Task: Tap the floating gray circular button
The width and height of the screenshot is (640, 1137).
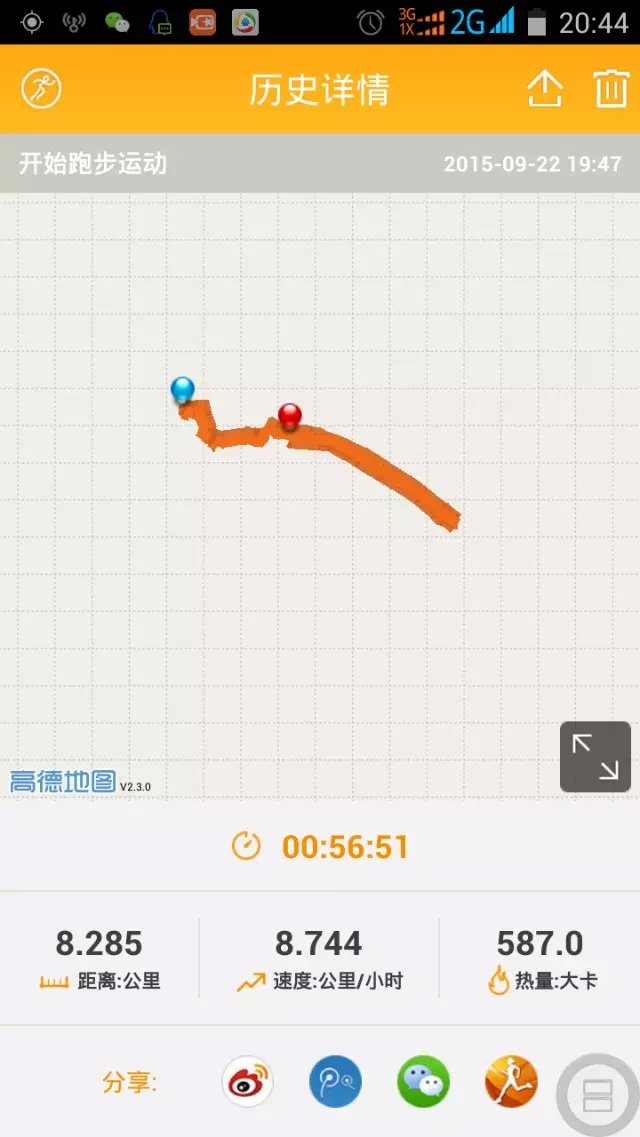Action: click(597, 1095)
